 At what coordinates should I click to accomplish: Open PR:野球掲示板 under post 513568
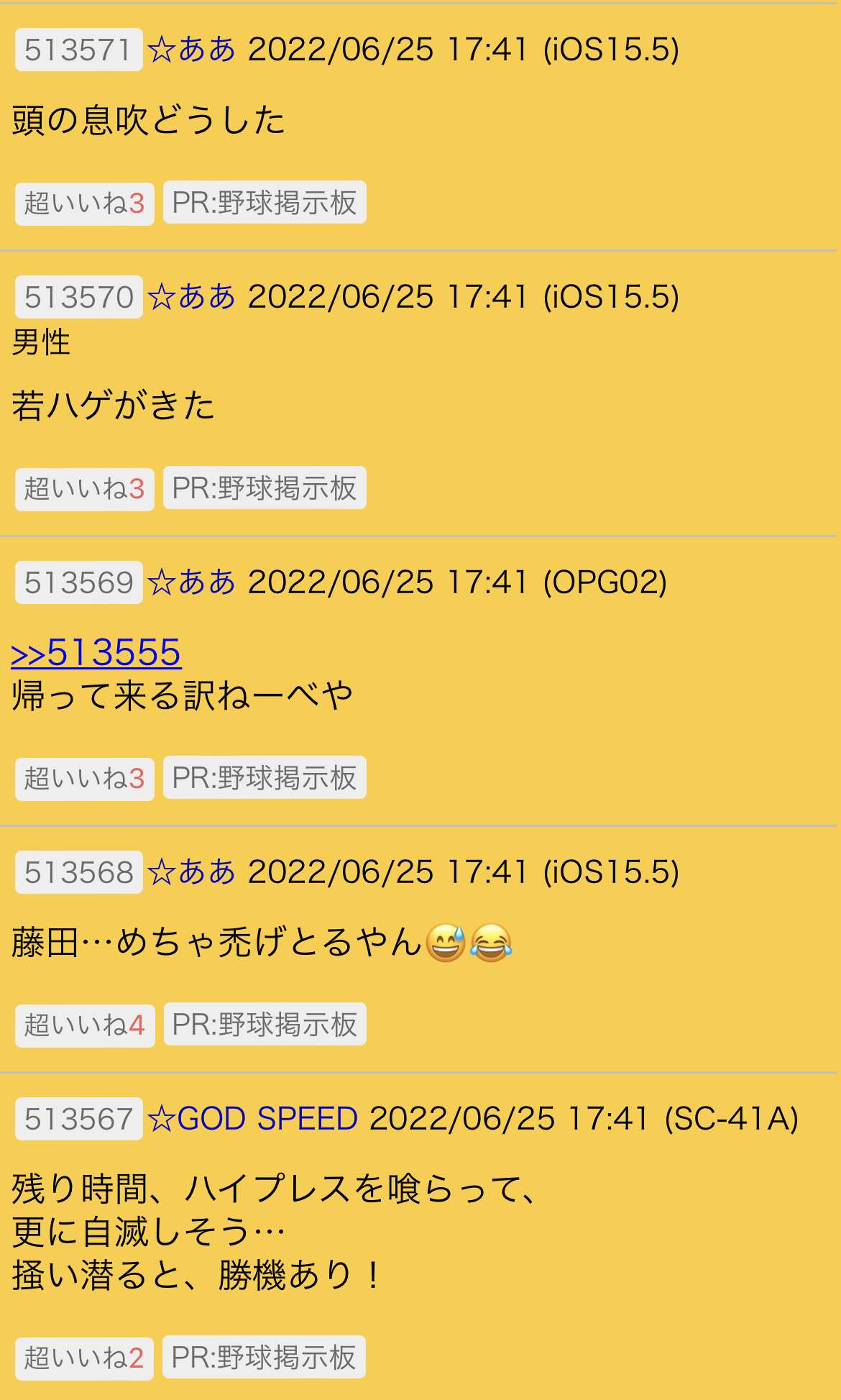[x=265, y=1025]
